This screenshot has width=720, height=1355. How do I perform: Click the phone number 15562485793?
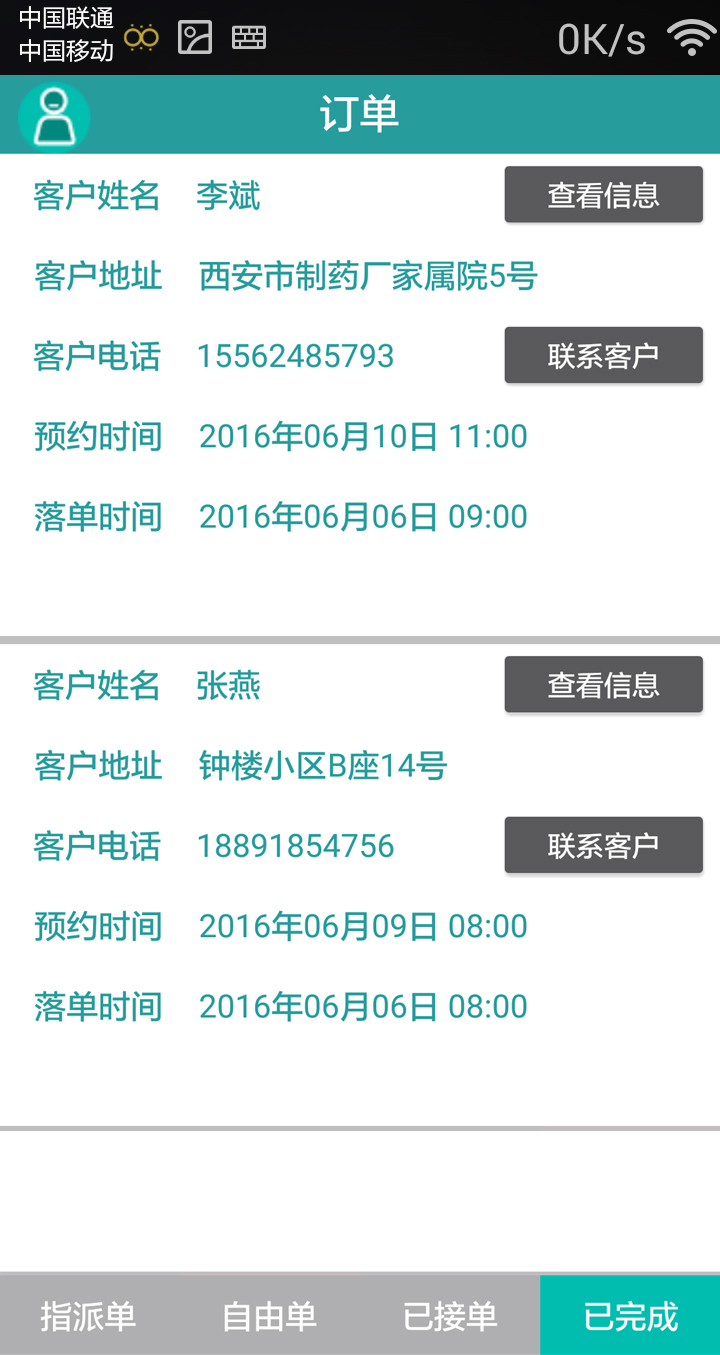tap(295, 355)
